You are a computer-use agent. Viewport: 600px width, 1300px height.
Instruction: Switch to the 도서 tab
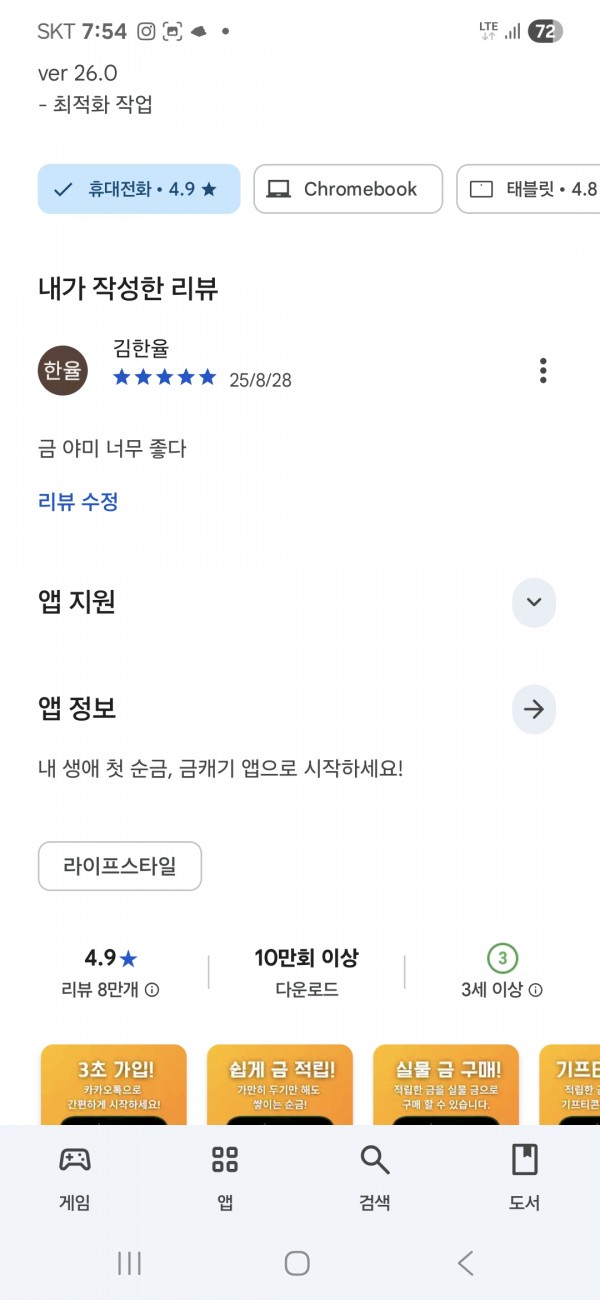point(525,1178)
